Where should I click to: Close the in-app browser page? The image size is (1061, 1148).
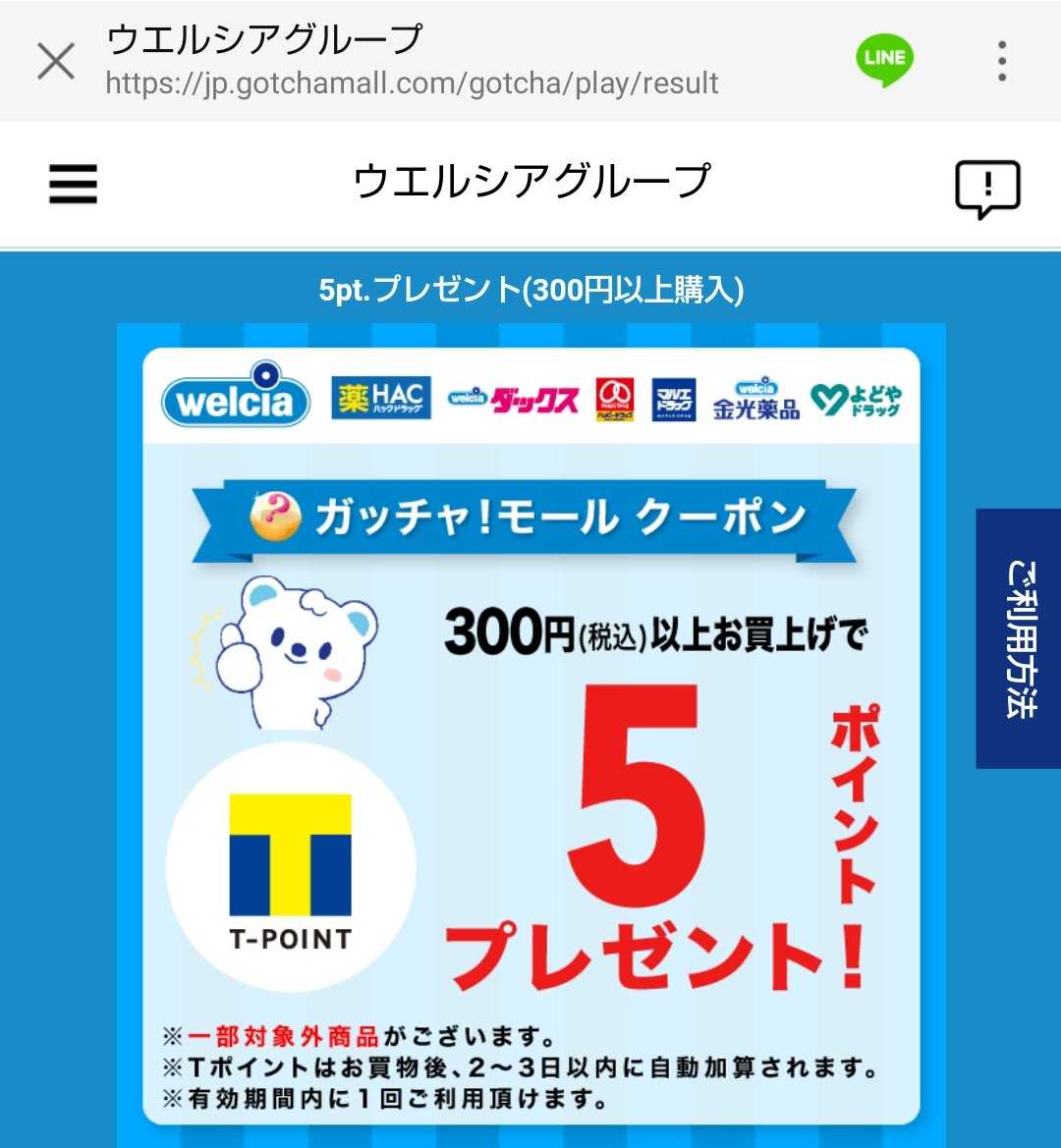pos(56,61)
